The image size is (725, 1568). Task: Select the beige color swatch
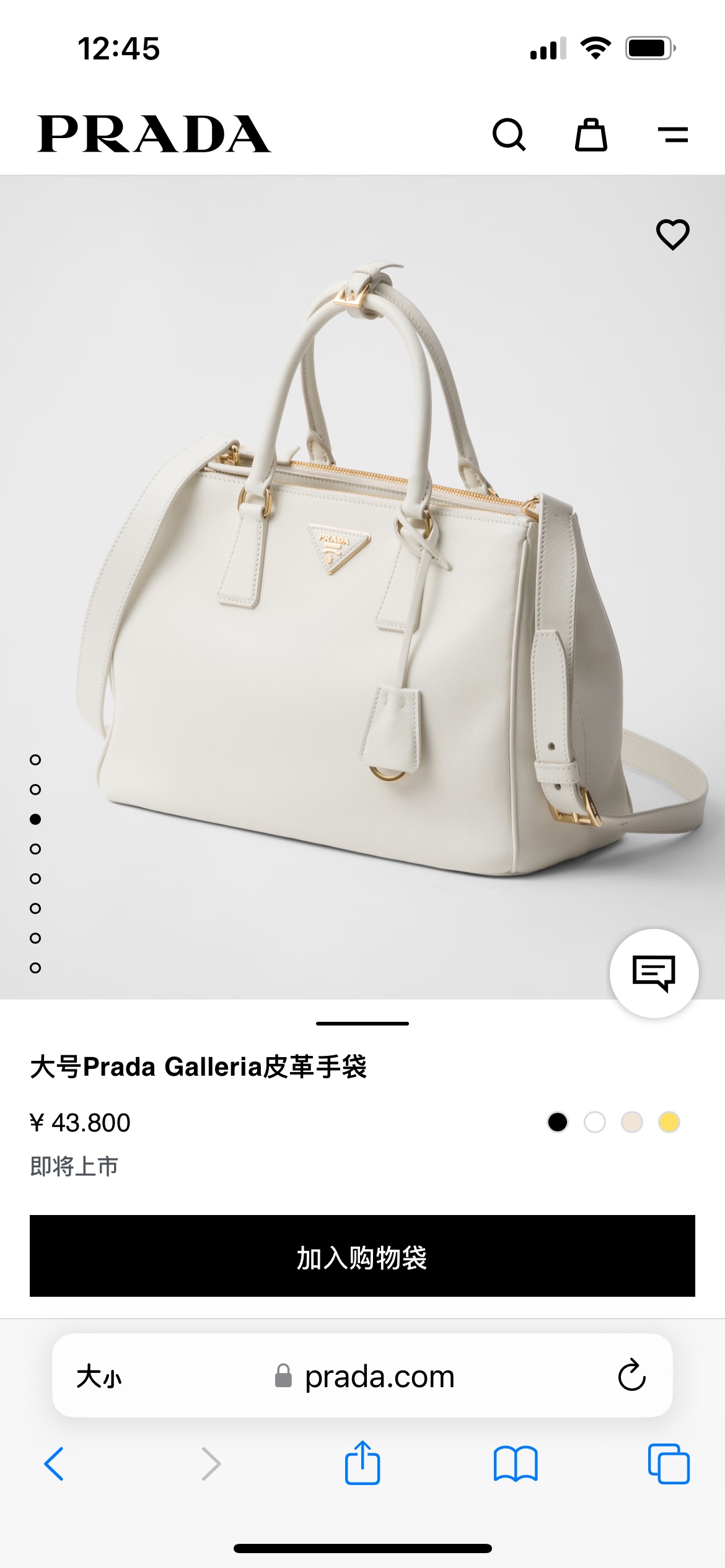(632, 1122)
